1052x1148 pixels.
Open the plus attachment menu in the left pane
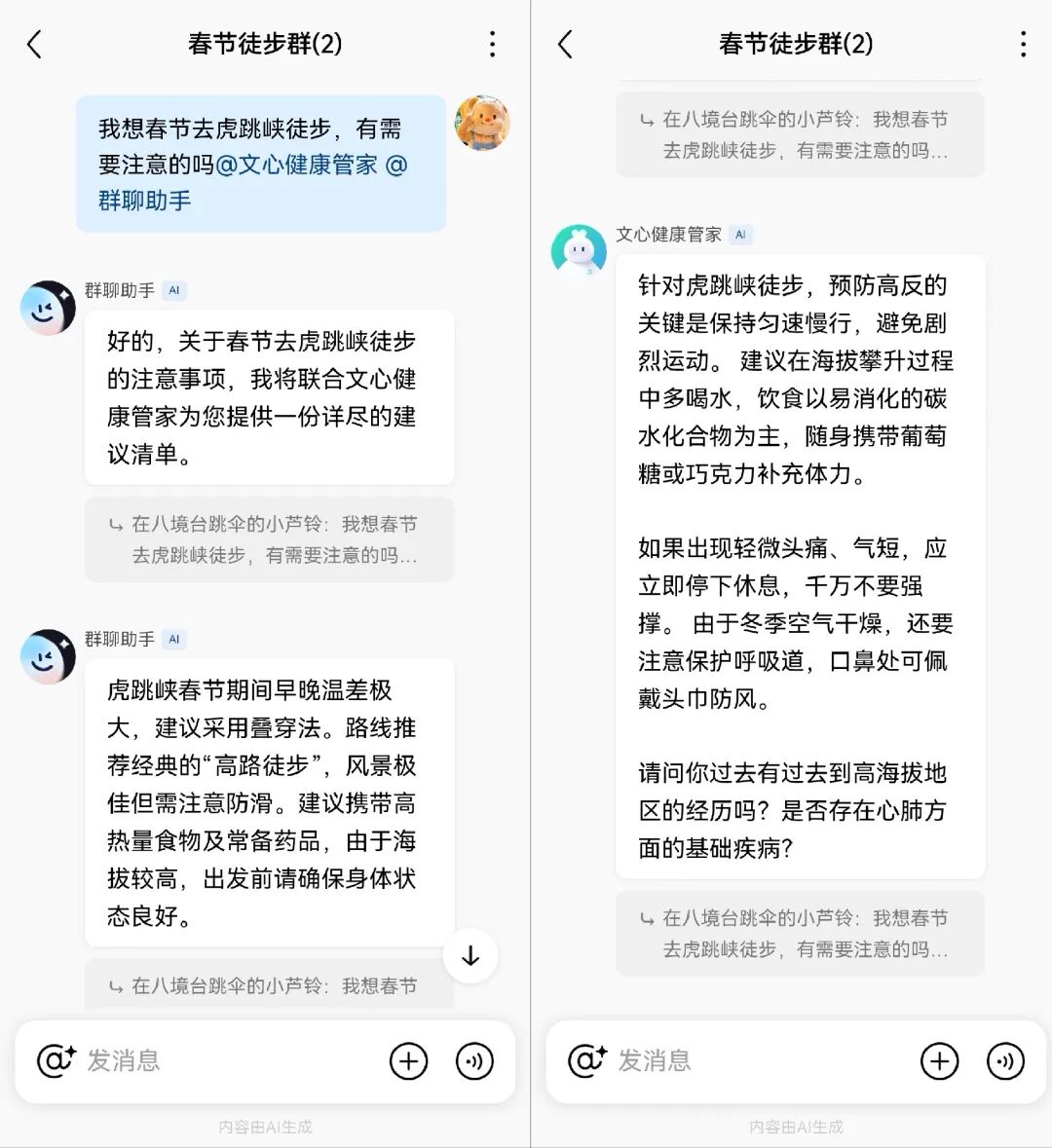pyautogui.click(x=408, y=1060)
